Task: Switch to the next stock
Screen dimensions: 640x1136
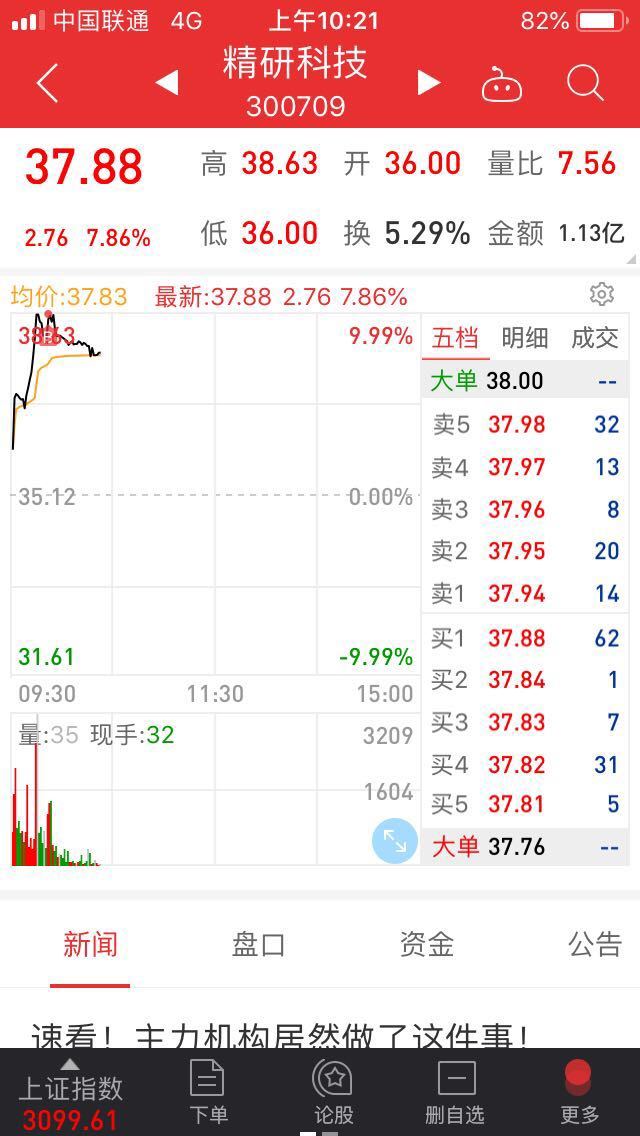Action: click(x=429, y=83)
